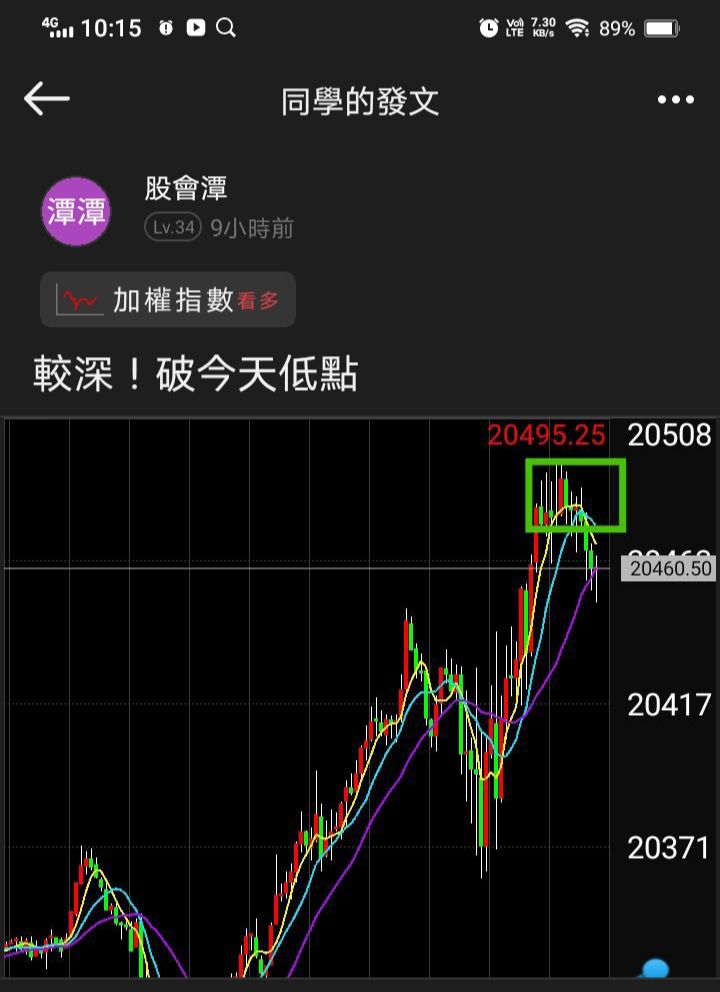Tap the blue floating dot near the chart bottom
This screenshot has width=720, height=992.
click(655, 966)
